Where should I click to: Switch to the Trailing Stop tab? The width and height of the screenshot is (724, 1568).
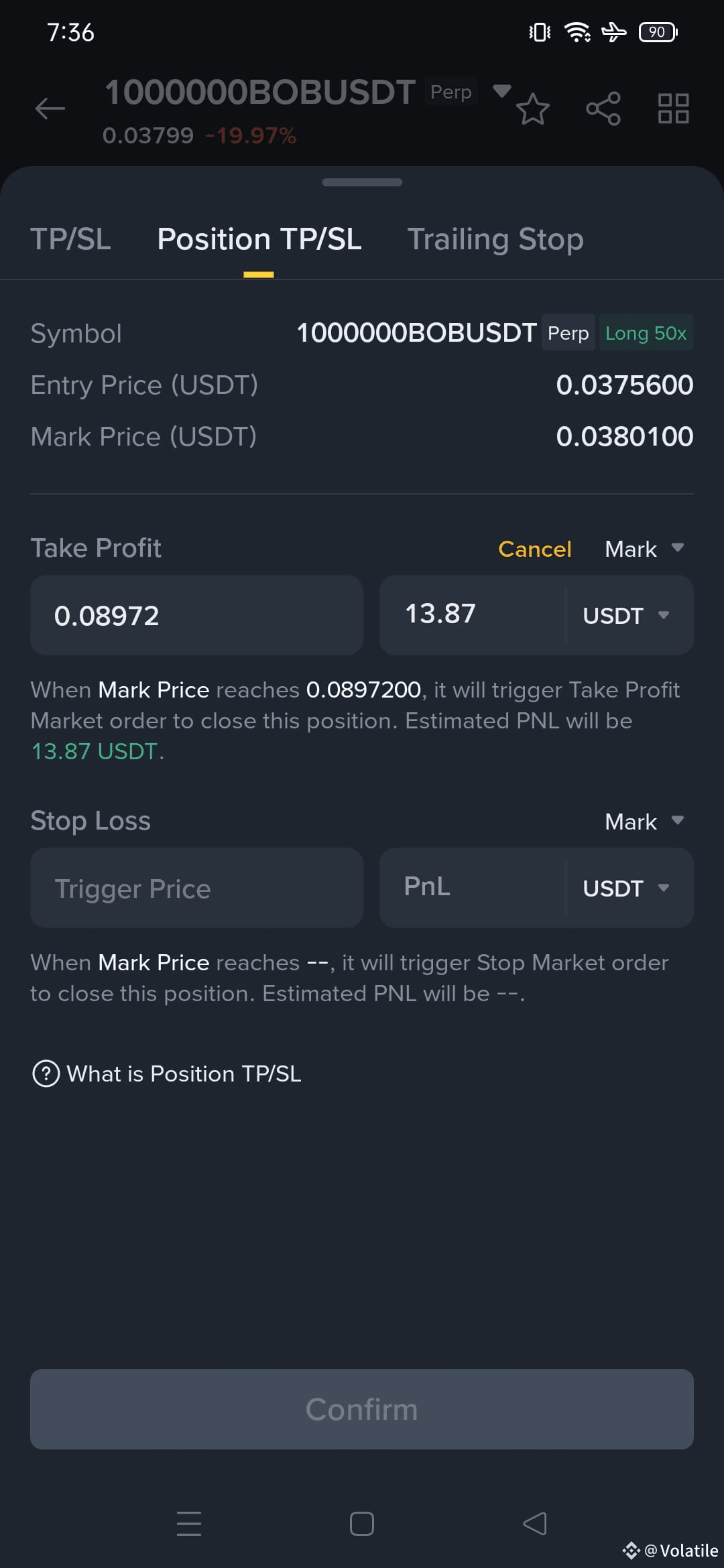[495, 239]
